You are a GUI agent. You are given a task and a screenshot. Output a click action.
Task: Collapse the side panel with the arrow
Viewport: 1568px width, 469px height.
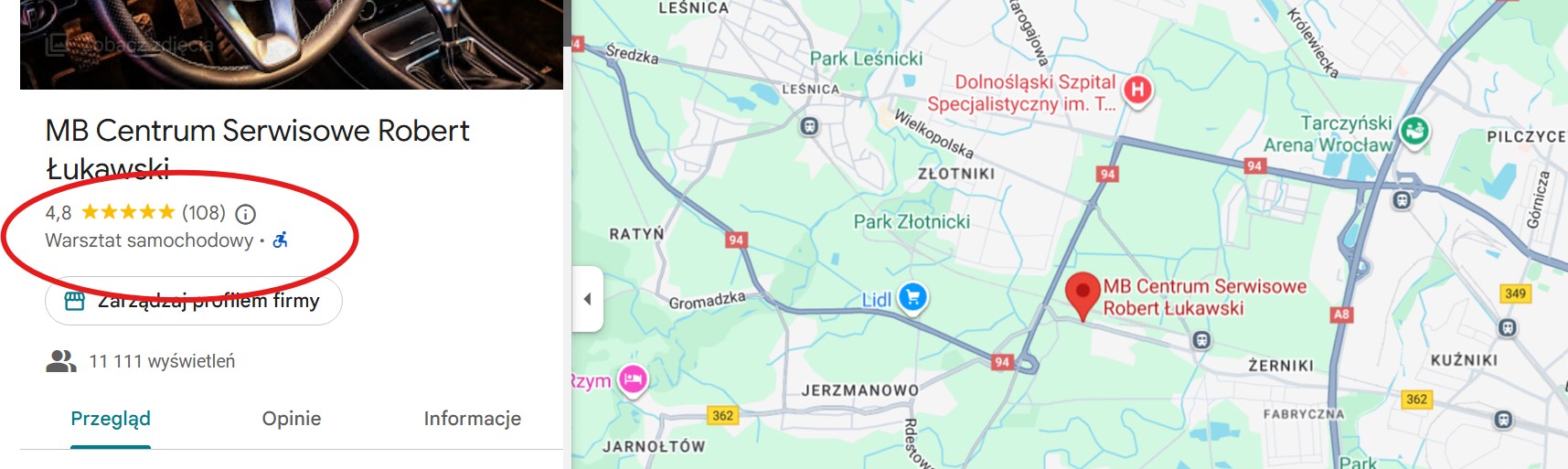(587, 299)
